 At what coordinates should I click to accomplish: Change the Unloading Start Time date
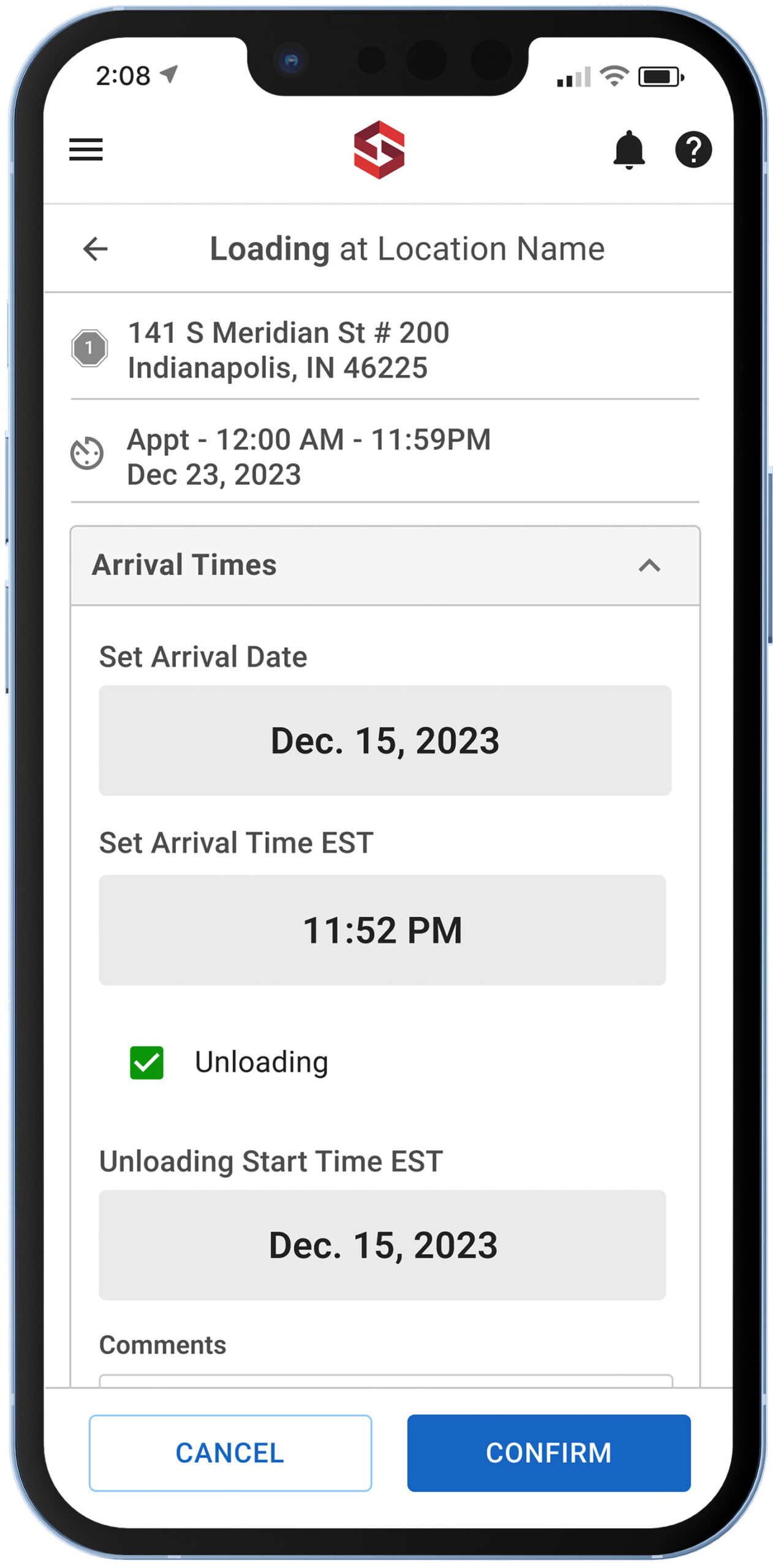[x=382, y=1245]
